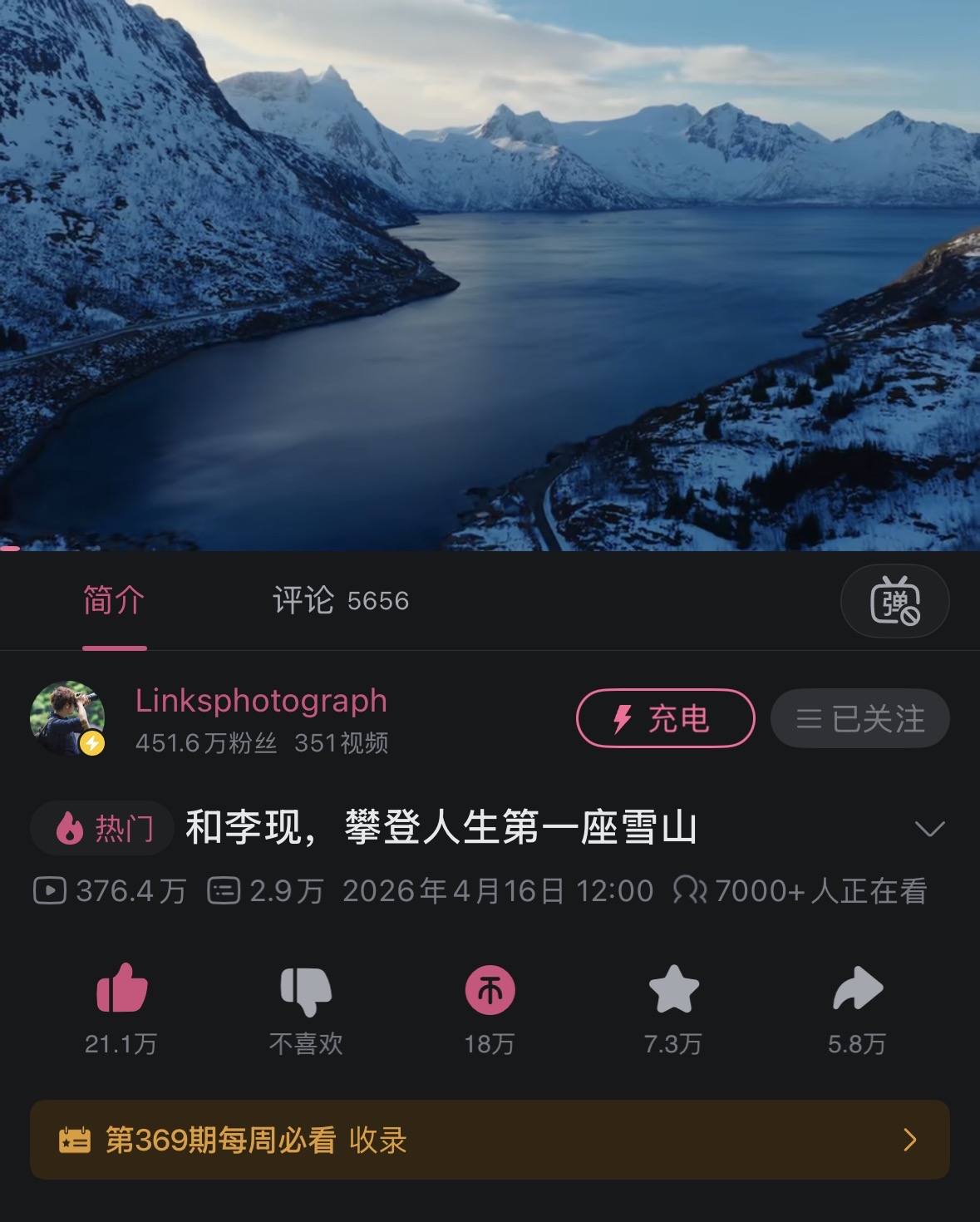Viewport: 980px width, 1222px height.
Task: Open the 第369期每周必看 banner
Action: [x=490, y=1140]
